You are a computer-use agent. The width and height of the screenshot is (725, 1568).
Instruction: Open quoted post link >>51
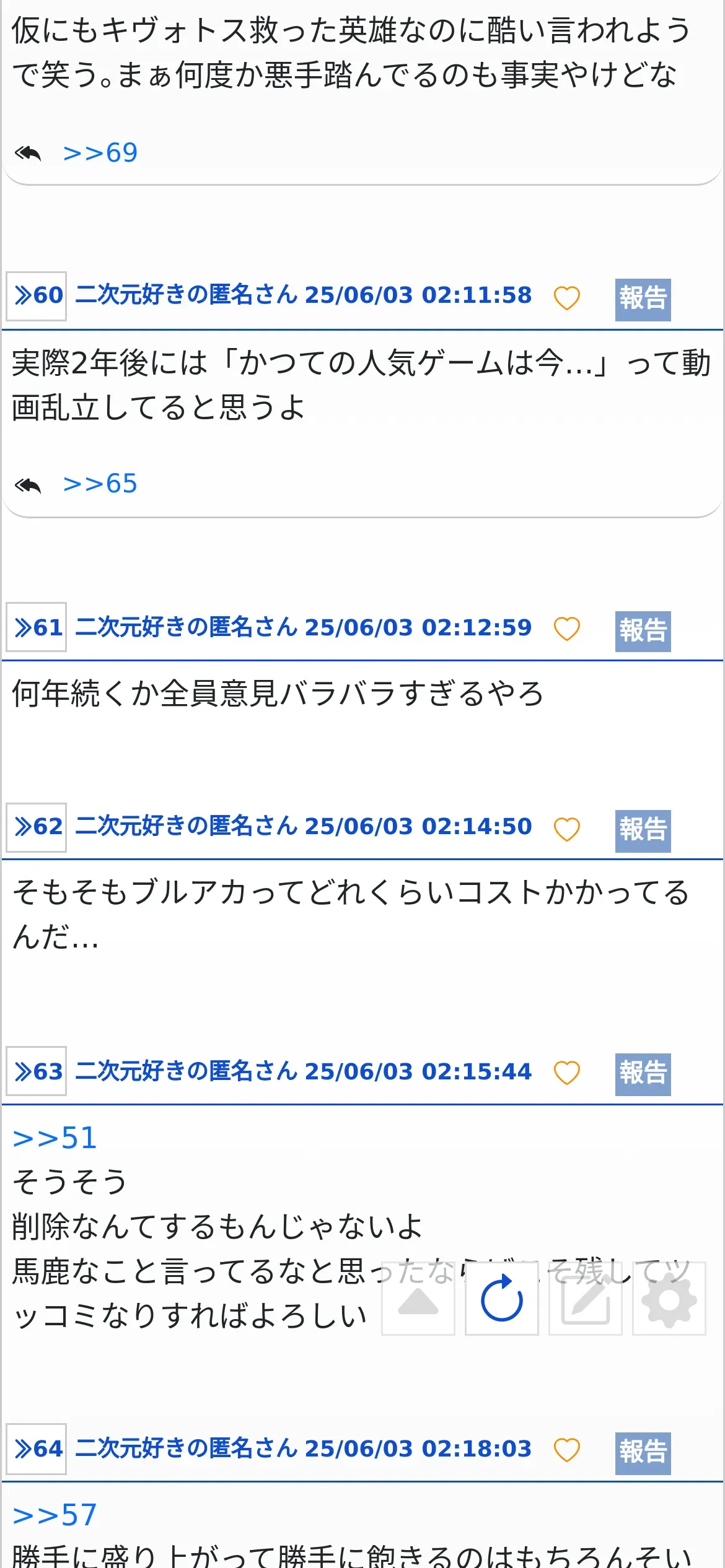55,1138
